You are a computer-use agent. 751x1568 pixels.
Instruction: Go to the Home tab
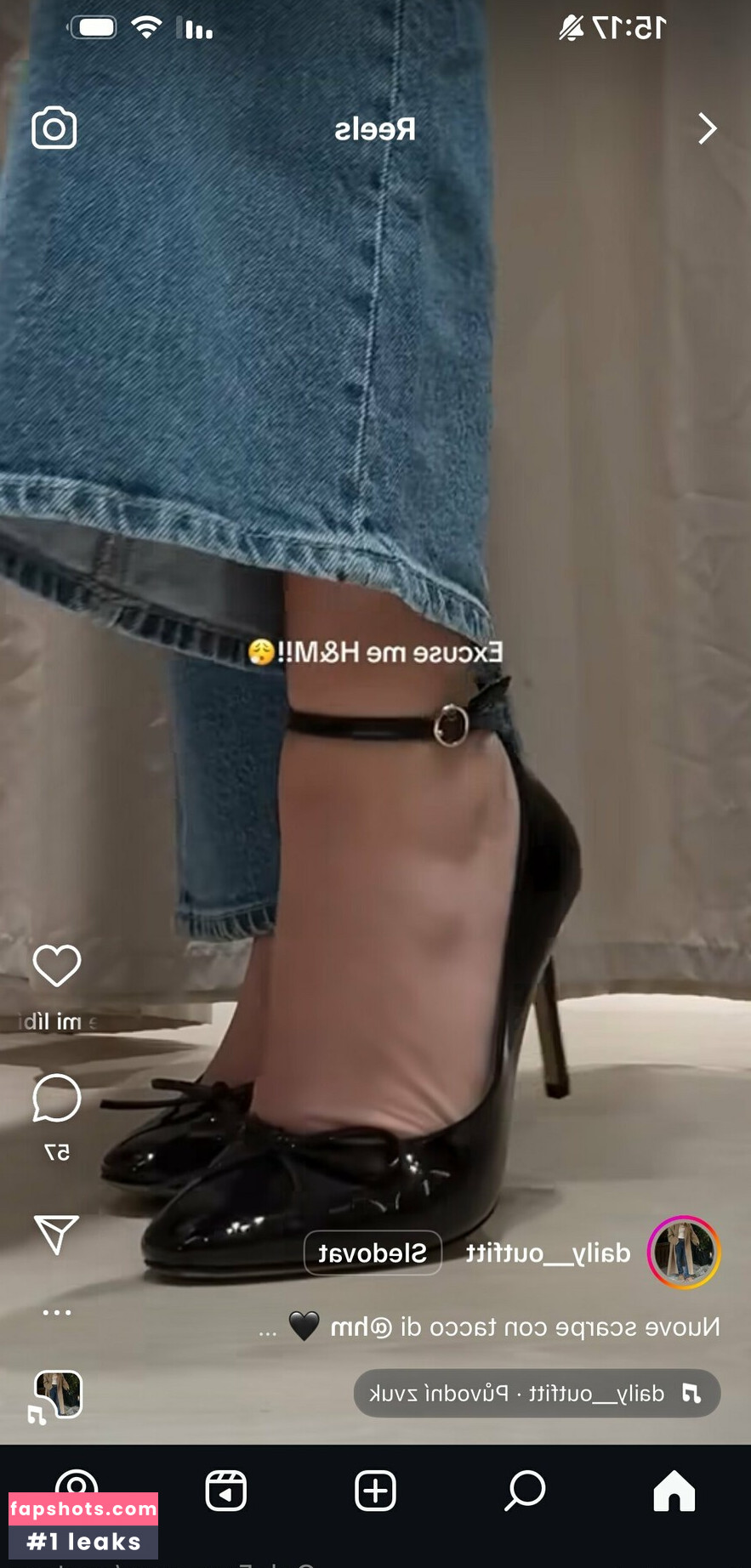point(674,1491)
